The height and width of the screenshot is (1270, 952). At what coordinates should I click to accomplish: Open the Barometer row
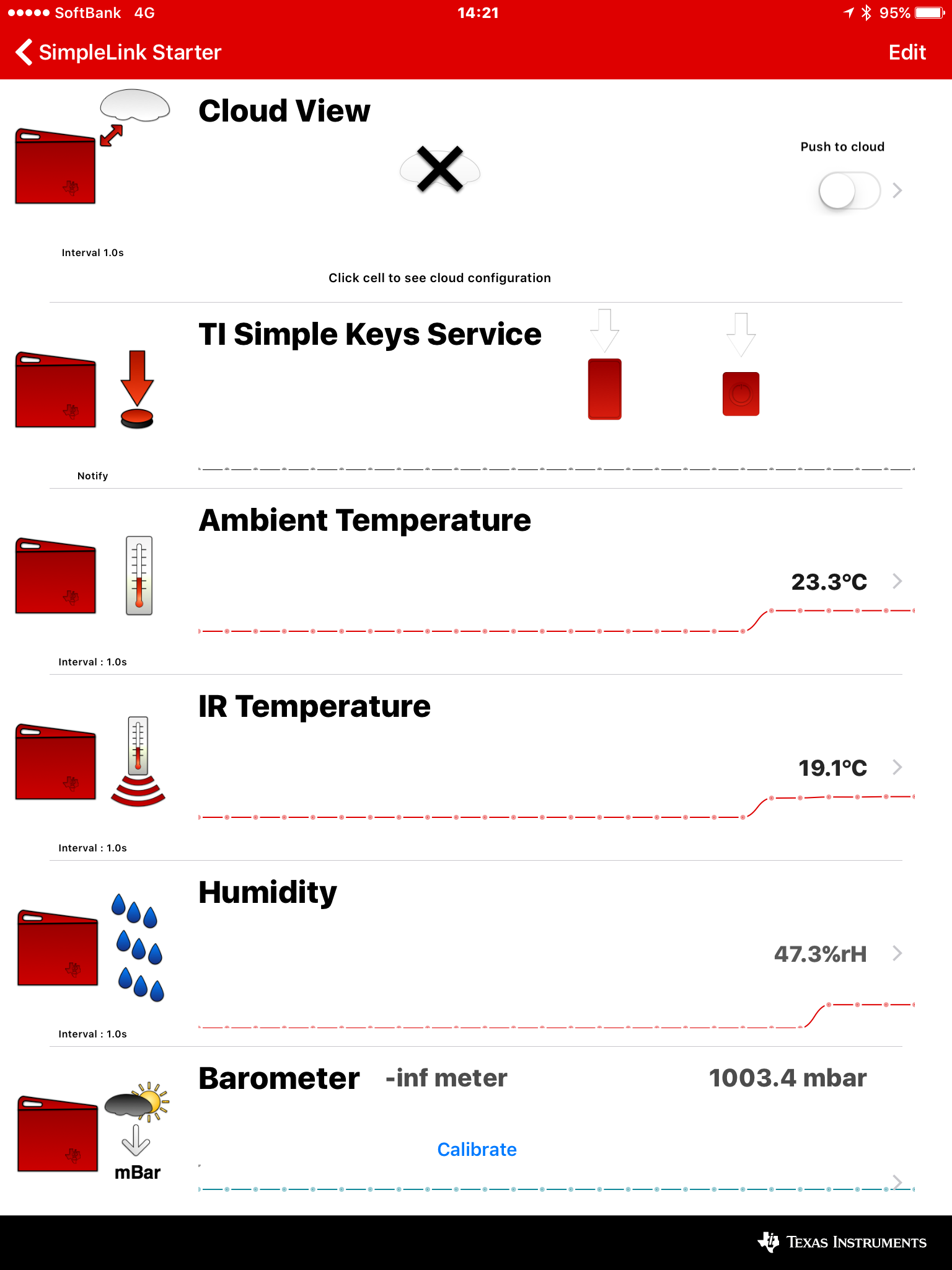click(x=897, y=1180)
